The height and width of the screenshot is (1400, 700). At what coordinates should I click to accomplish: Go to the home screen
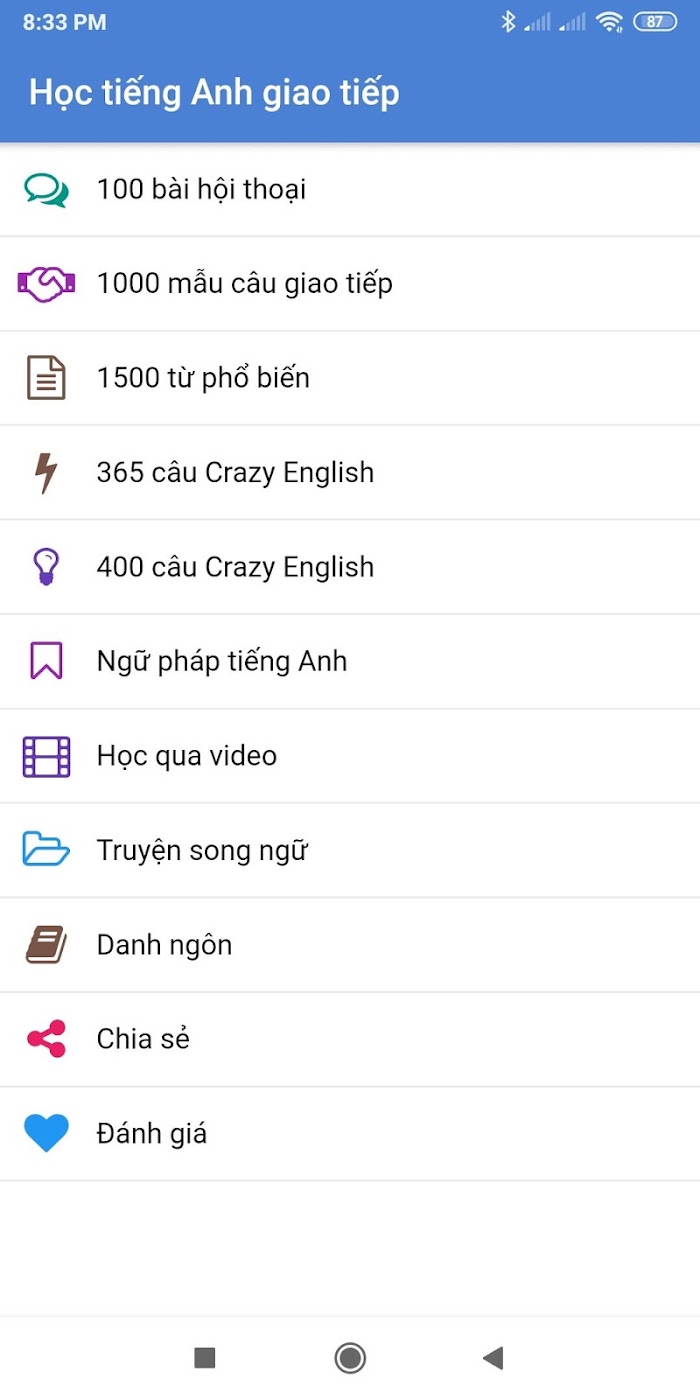[x=350, y=1357]
